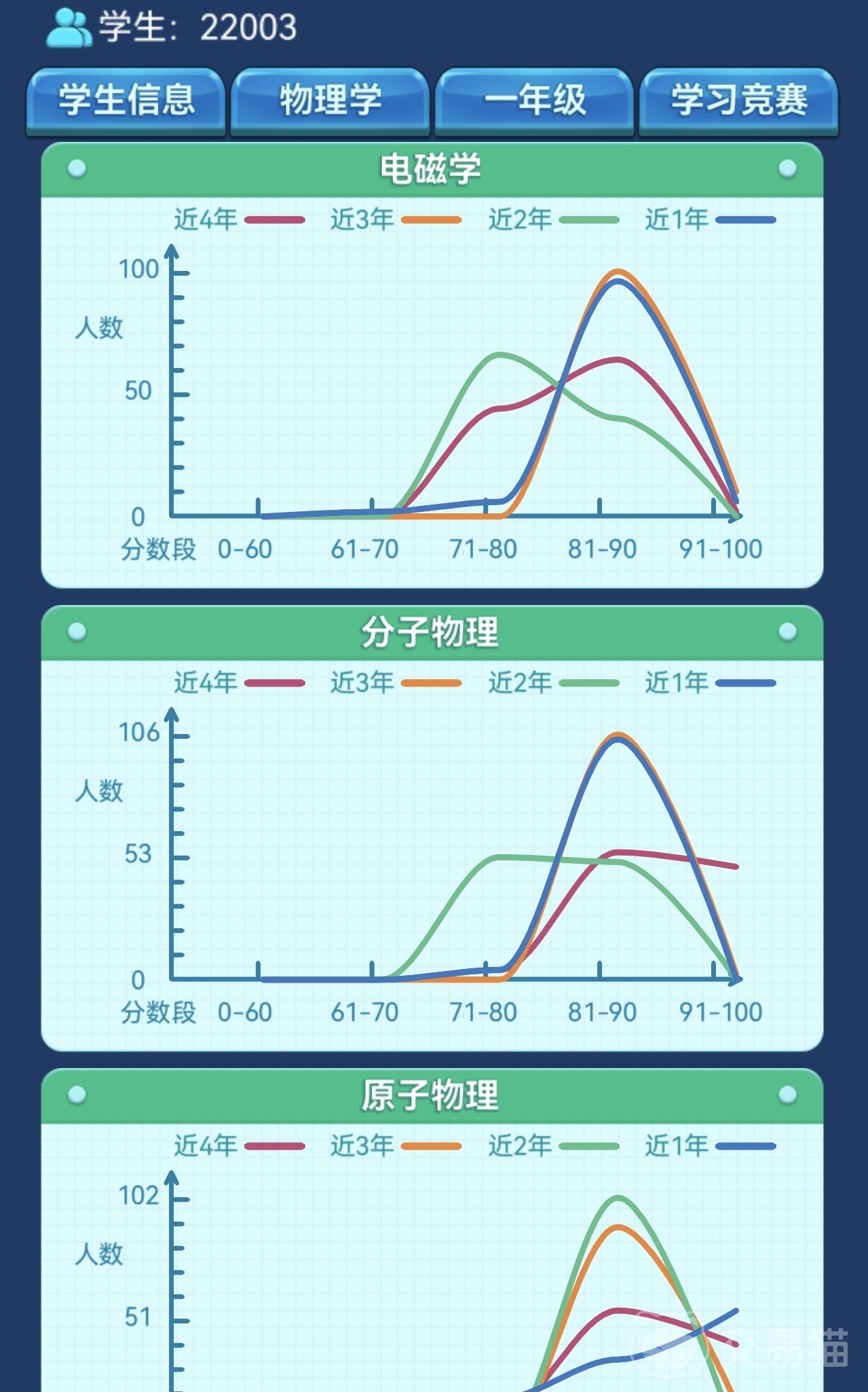Click the orange 近3年 legend color line
This screenshot has height=1392, width=868.
[x=430, y=219]
